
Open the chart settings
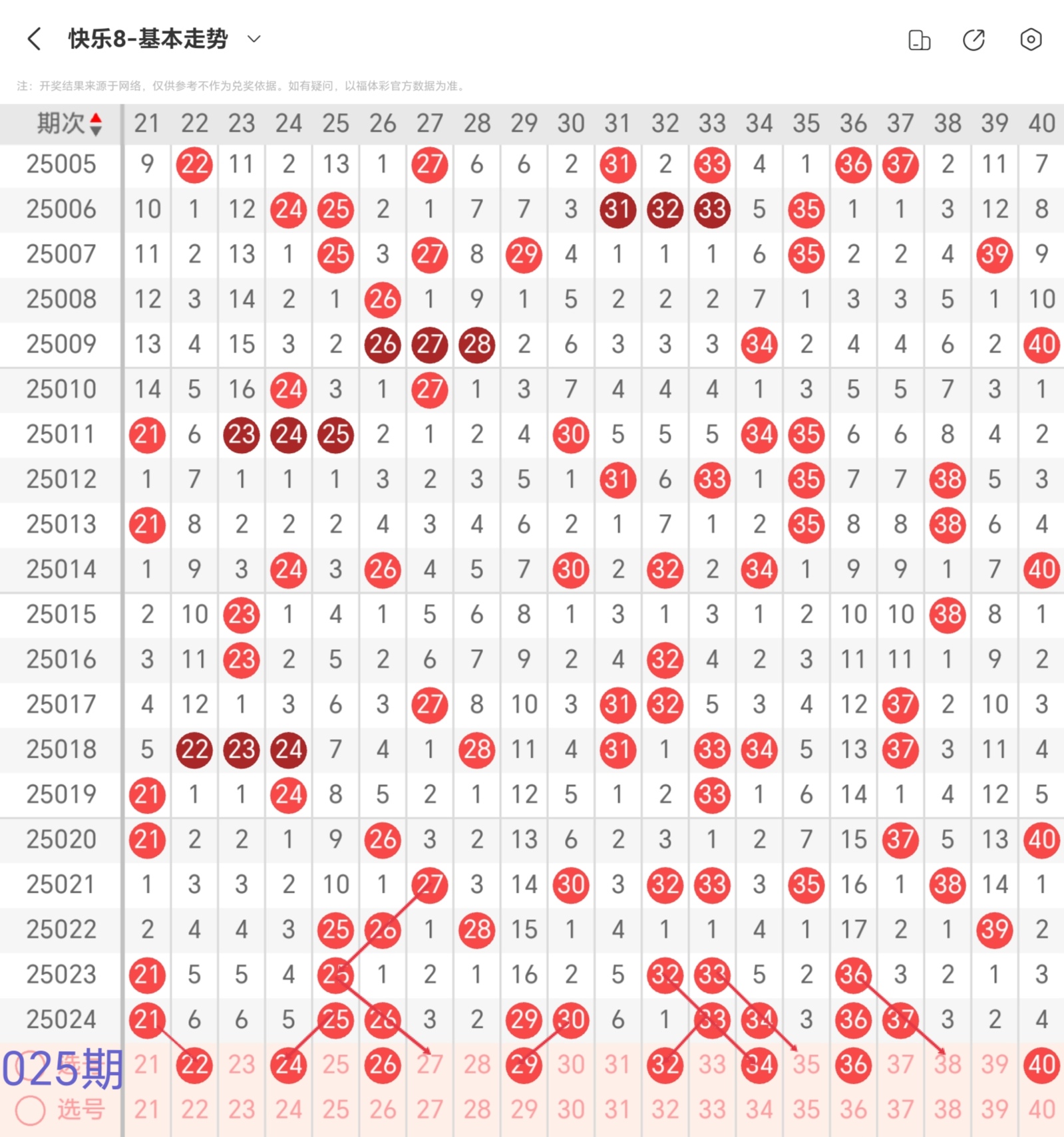1030,40
